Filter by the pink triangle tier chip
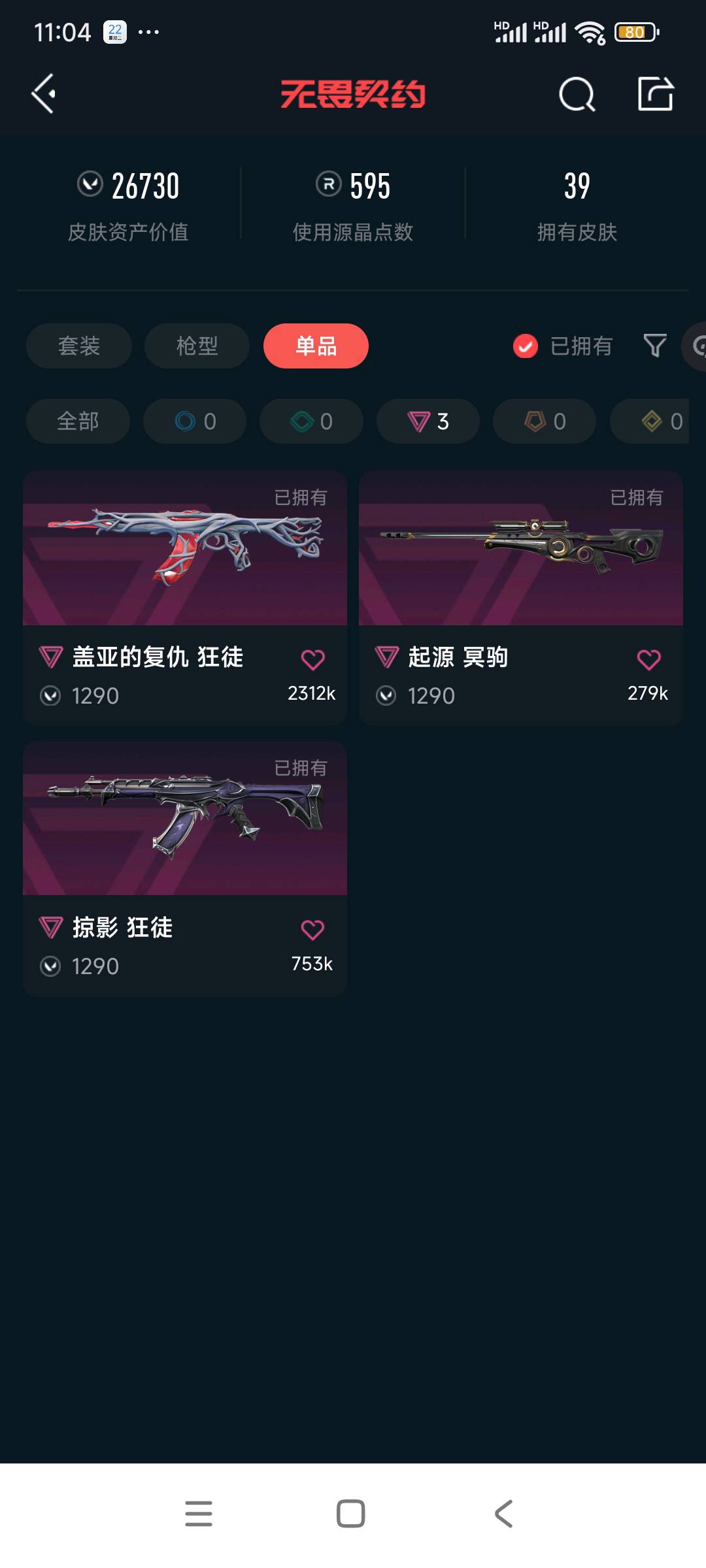Screen dimensions: 706x1568 [x=428, y=421]
